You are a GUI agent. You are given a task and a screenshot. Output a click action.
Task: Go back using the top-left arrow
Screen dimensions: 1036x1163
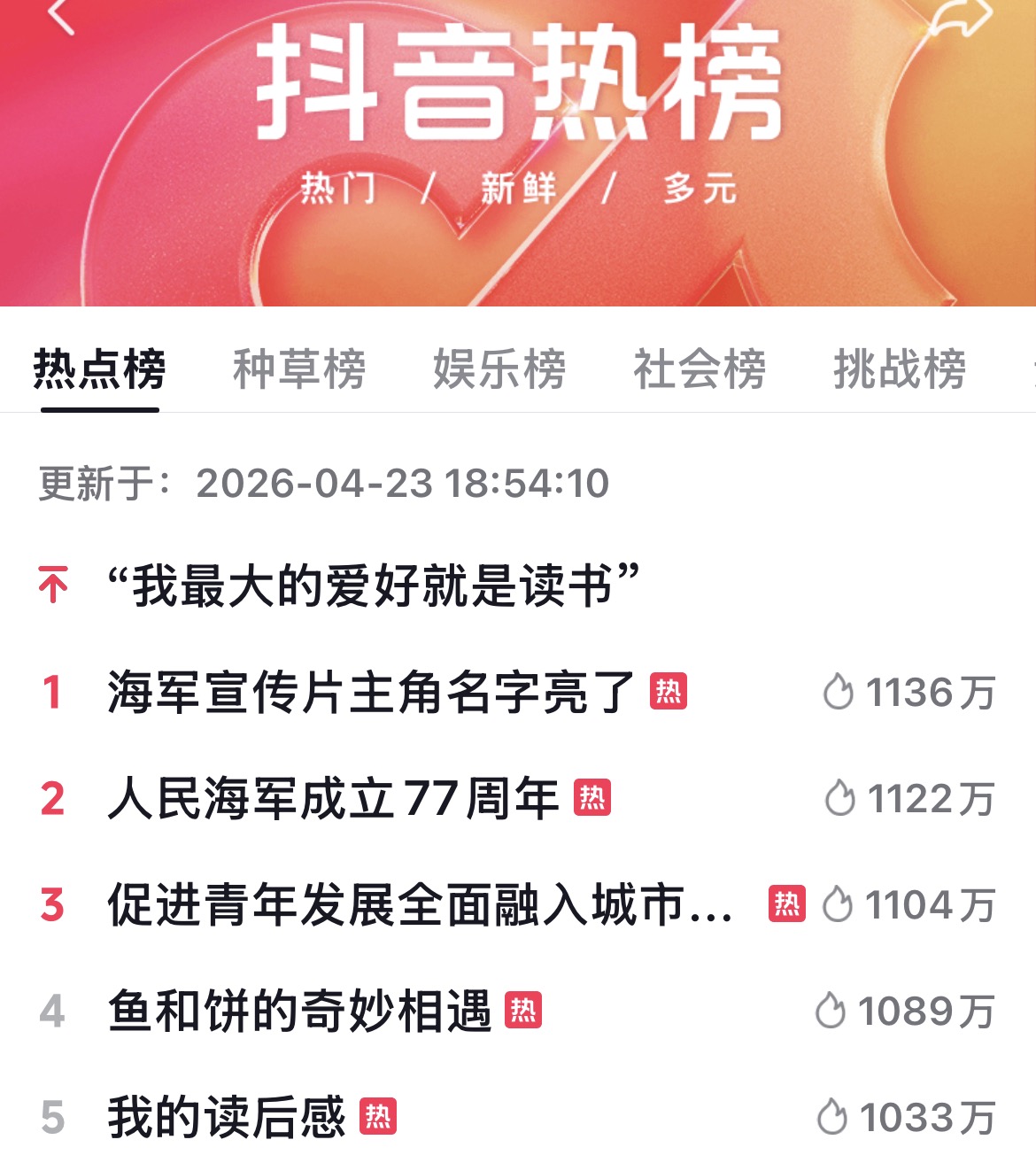click(60, 15)
